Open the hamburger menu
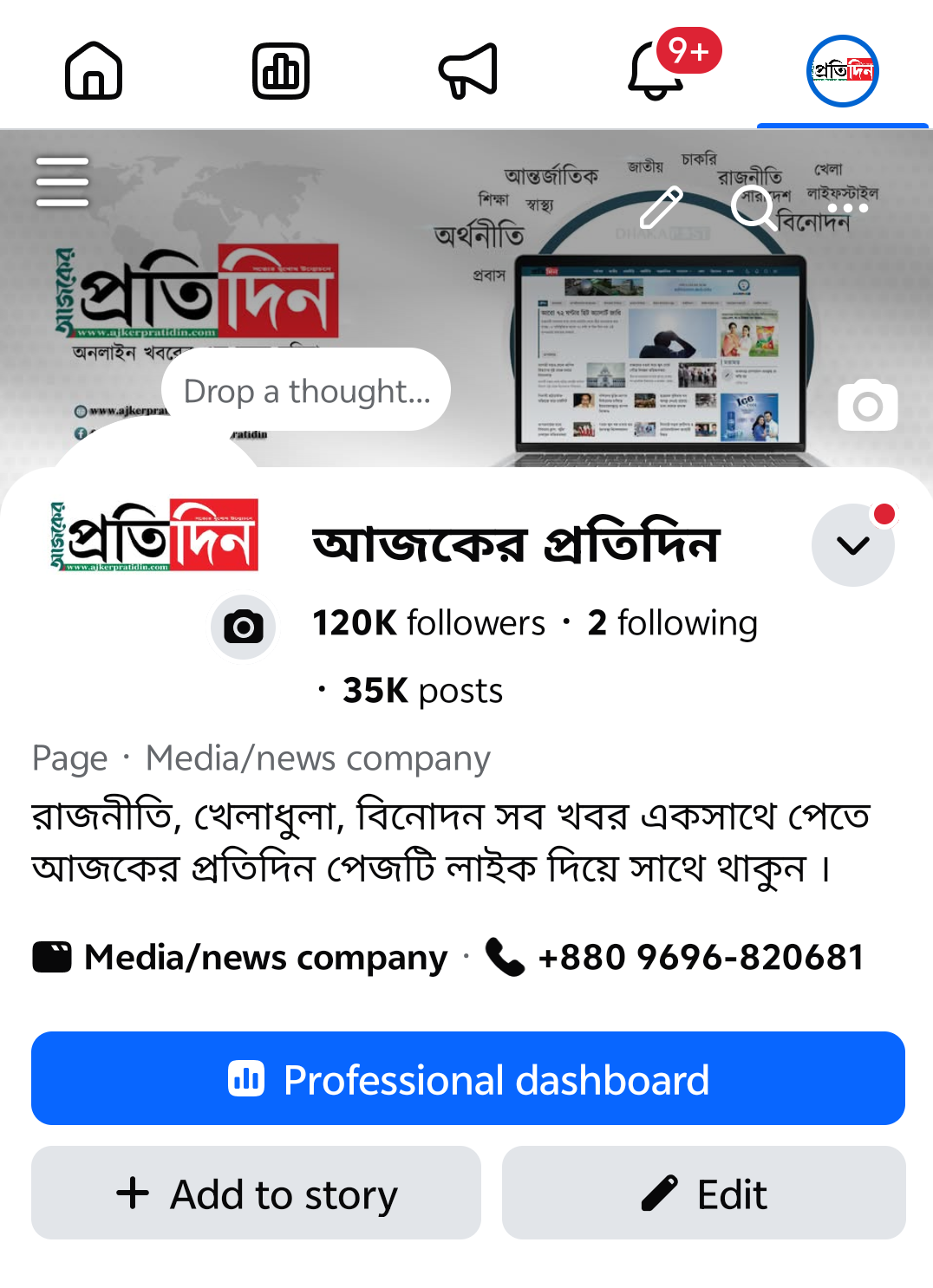 tap(62, 182)
